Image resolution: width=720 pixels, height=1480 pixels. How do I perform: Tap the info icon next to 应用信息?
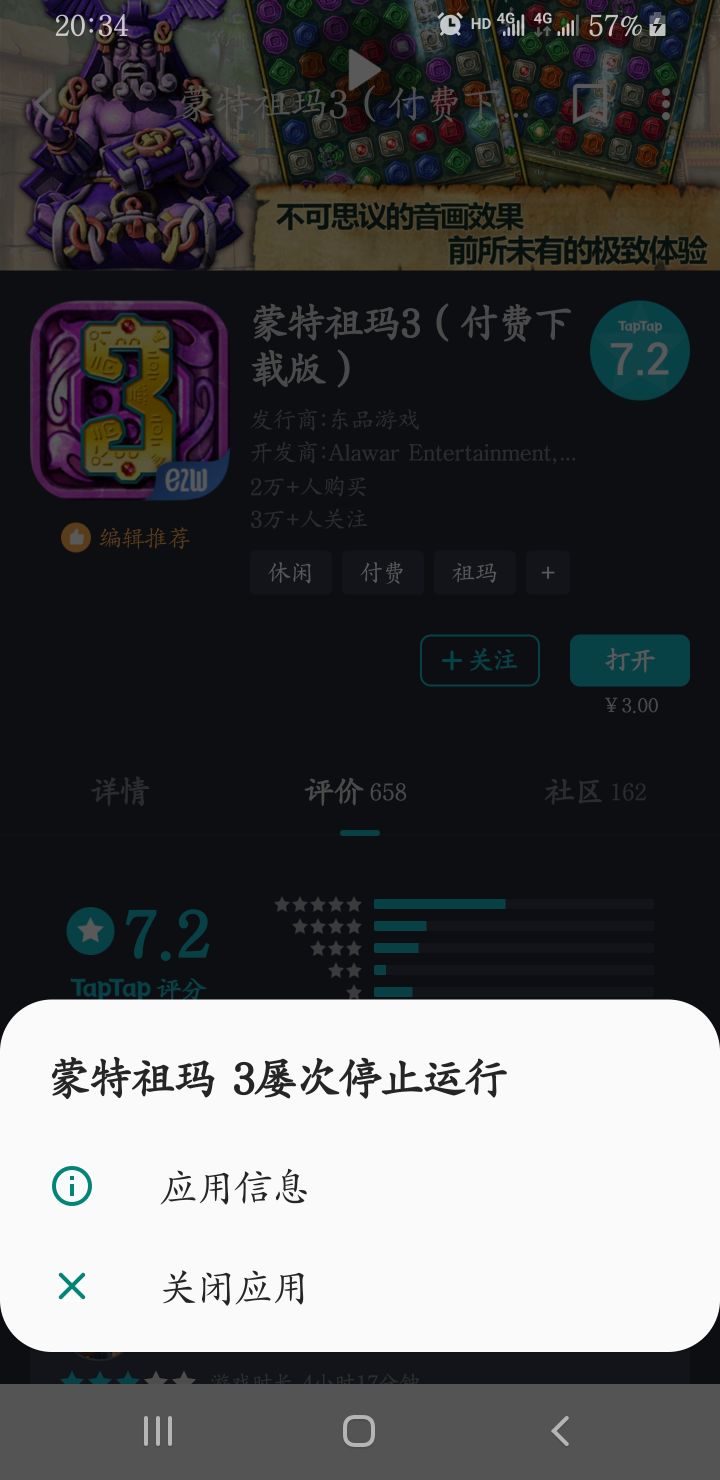click(71, 1186)
